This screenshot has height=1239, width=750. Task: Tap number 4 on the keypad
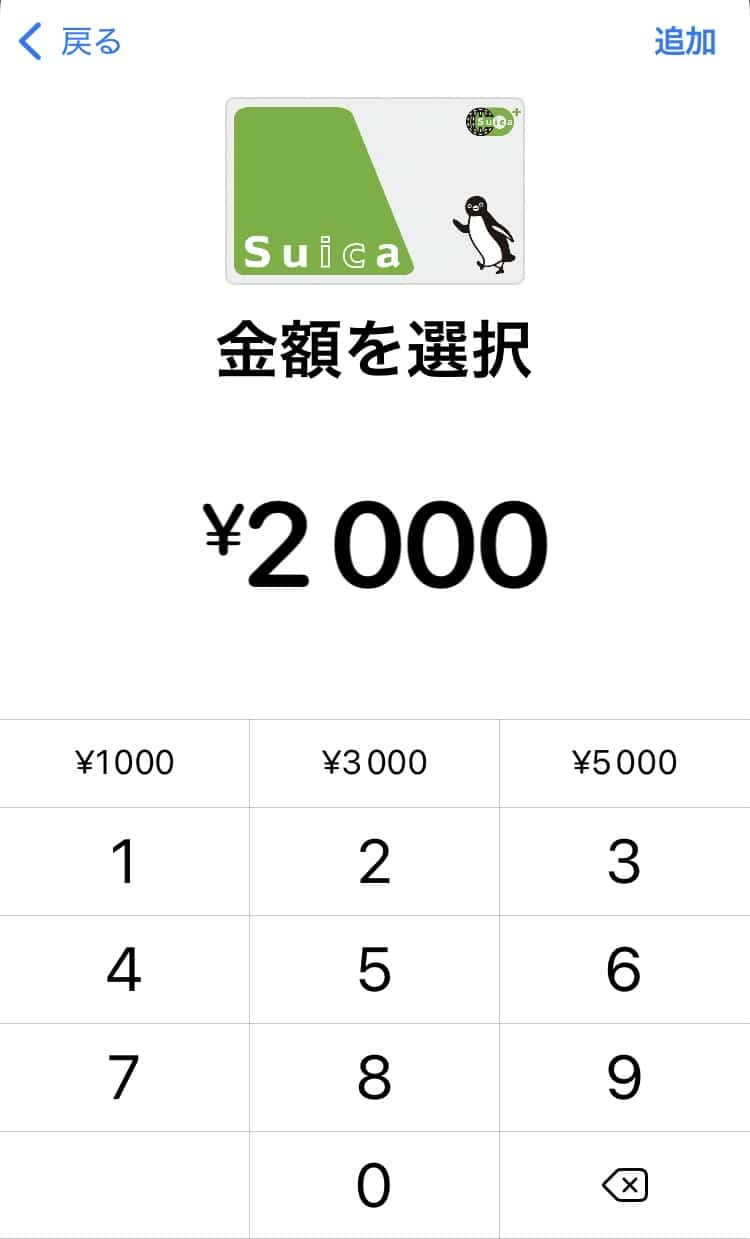click(x=124, y=970)
